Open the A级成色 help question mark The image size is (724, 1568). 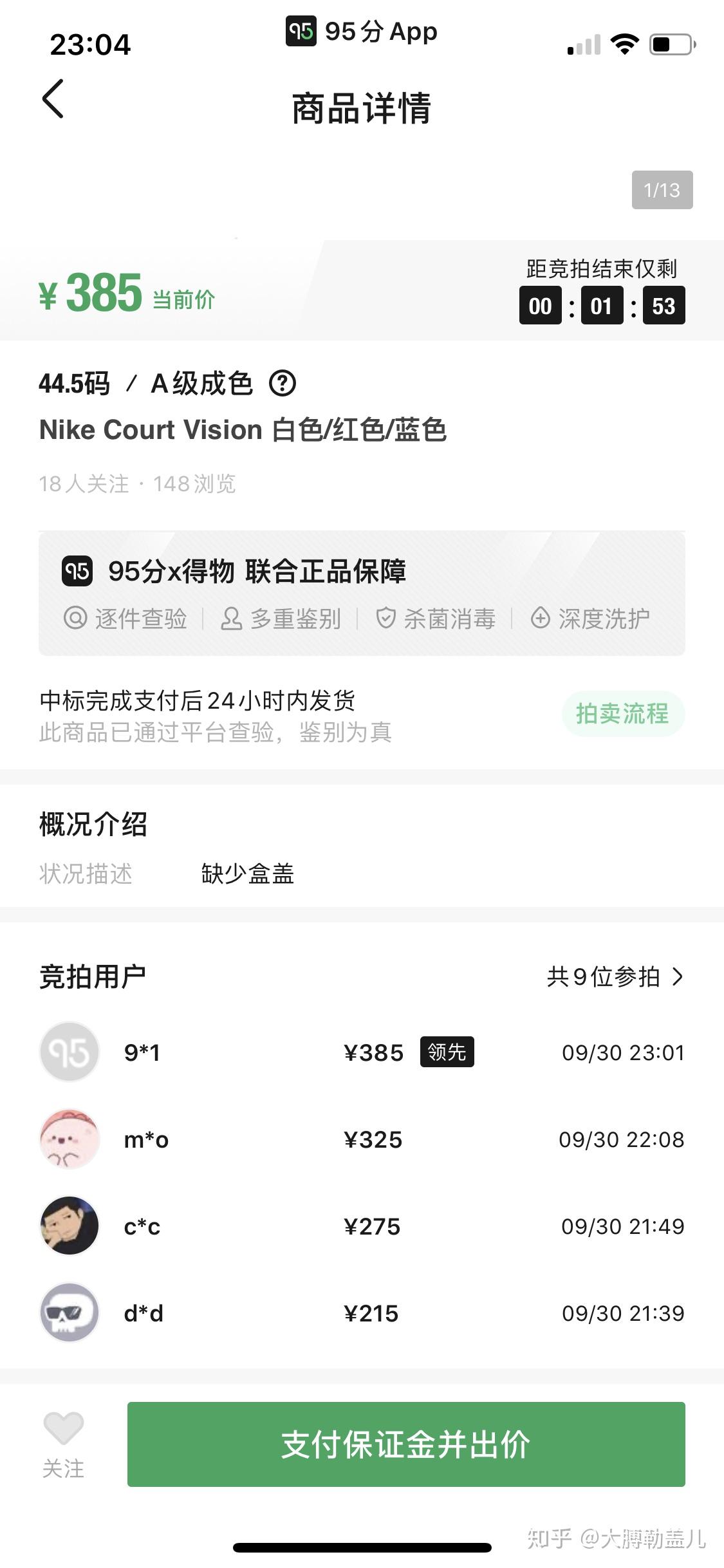coord(282,384)
